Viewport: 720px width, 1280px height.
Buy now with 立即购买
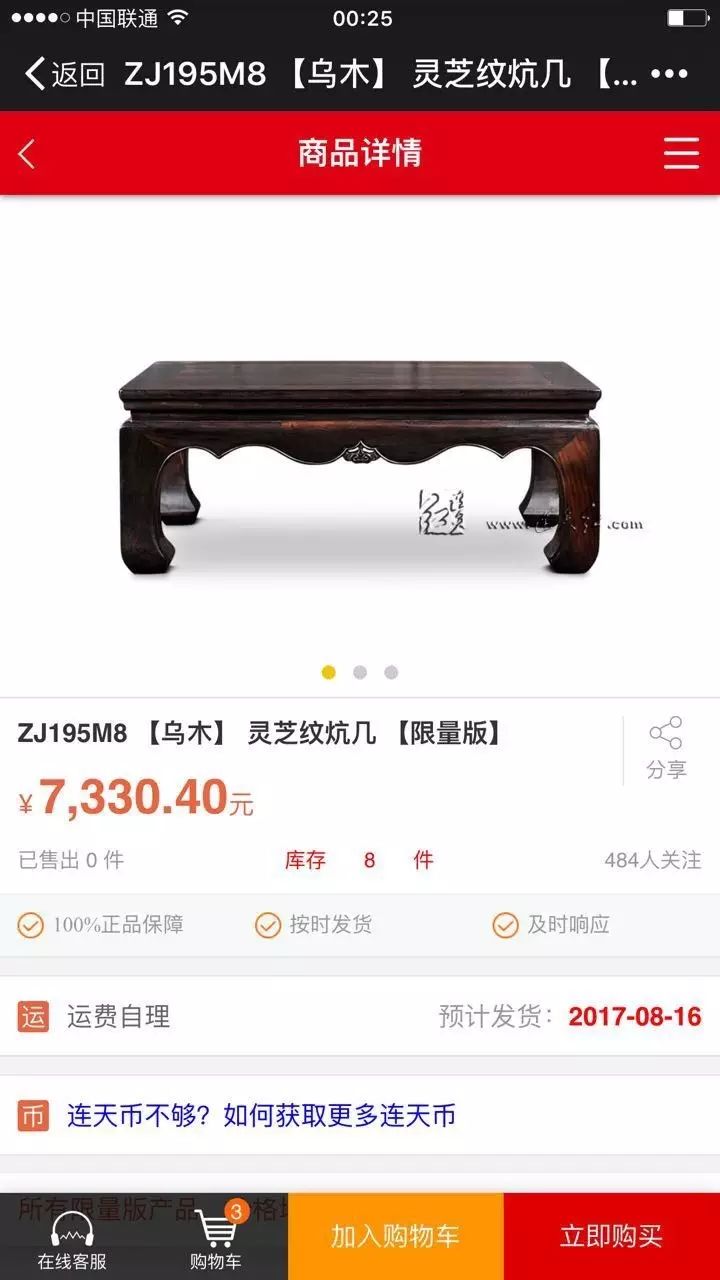[x=611, y=1236]
